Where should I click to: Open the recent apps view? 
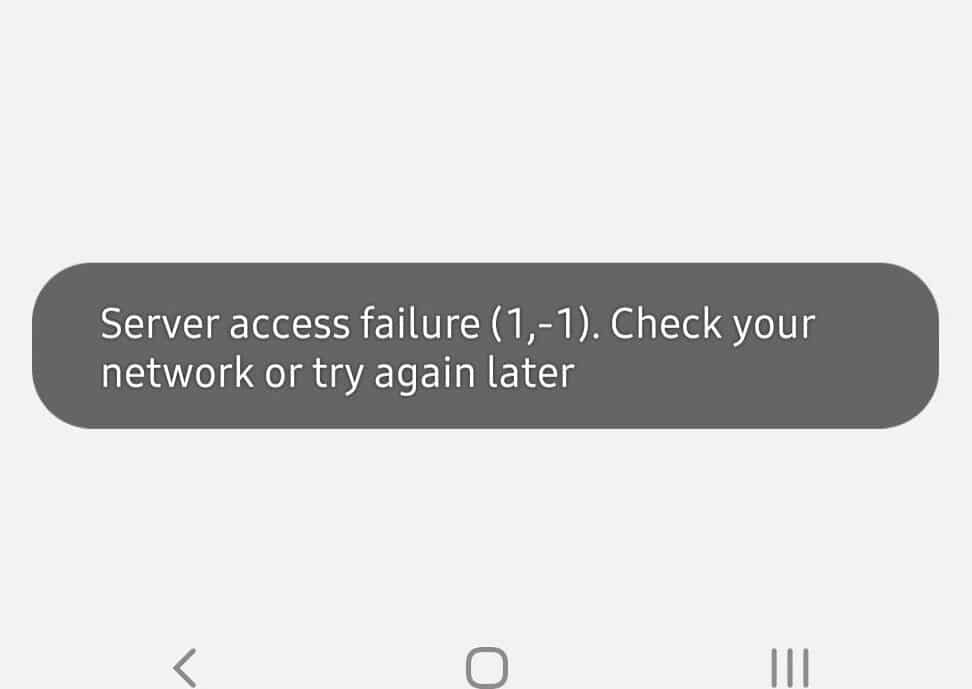tap(789, 667)
